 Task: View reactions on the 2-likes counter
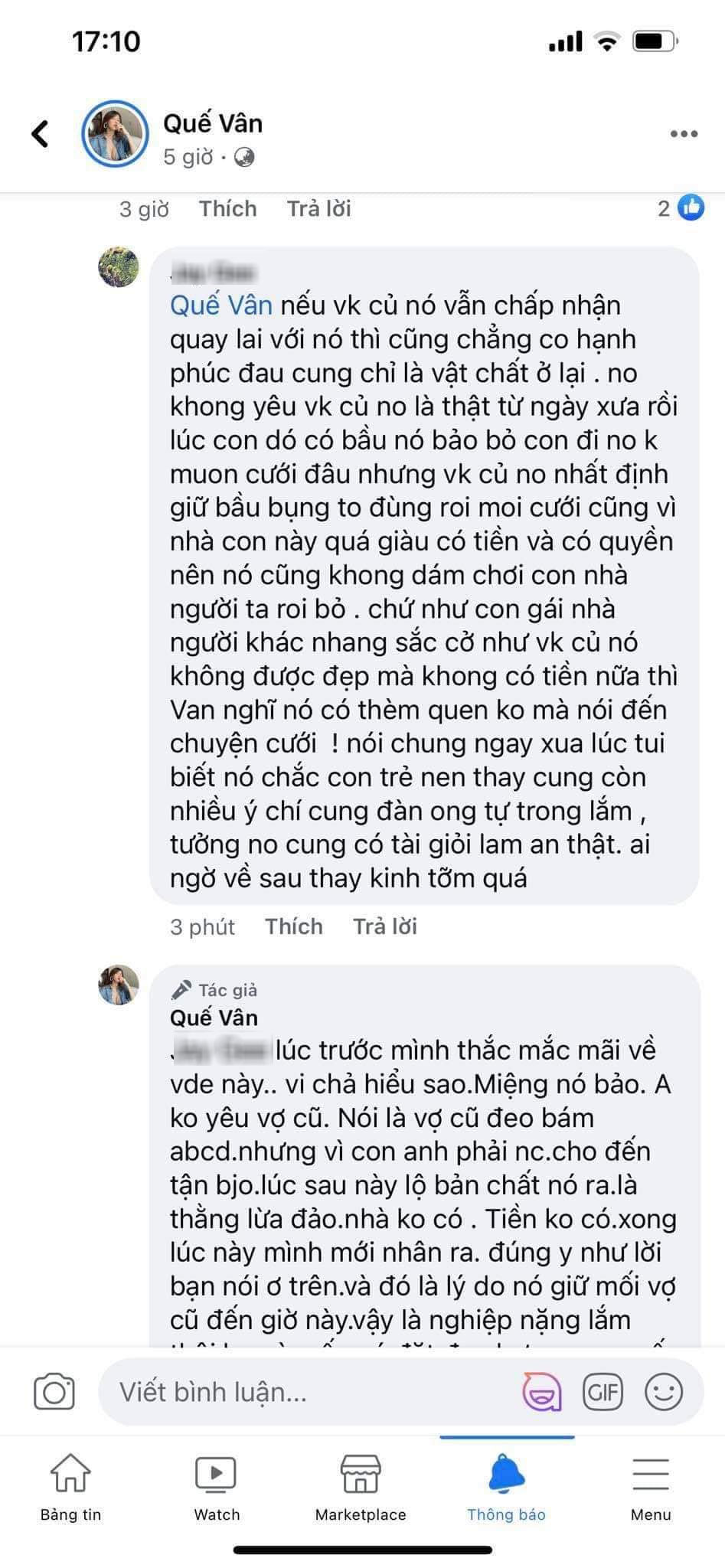pos(681,207)
